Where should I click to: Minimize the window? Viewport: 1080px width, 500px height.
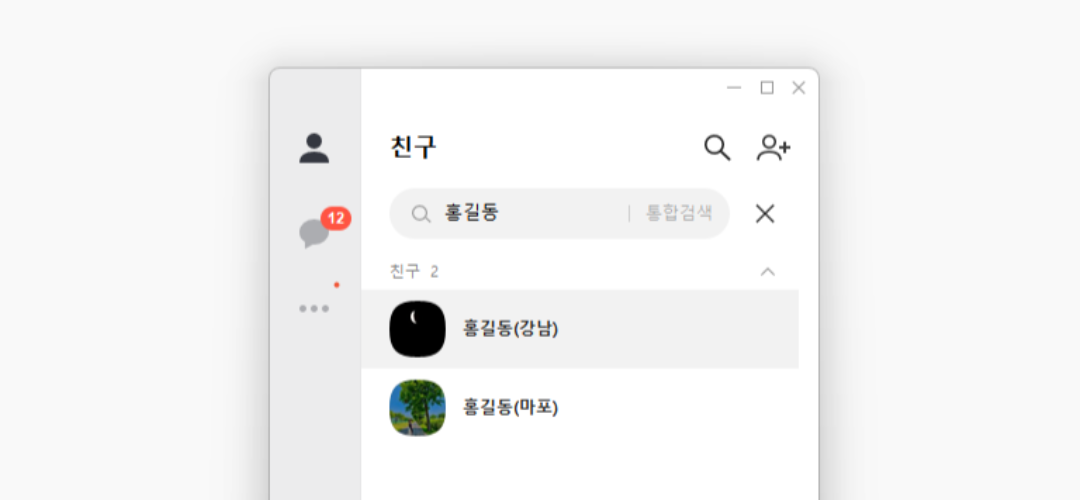tap(734, 88)
